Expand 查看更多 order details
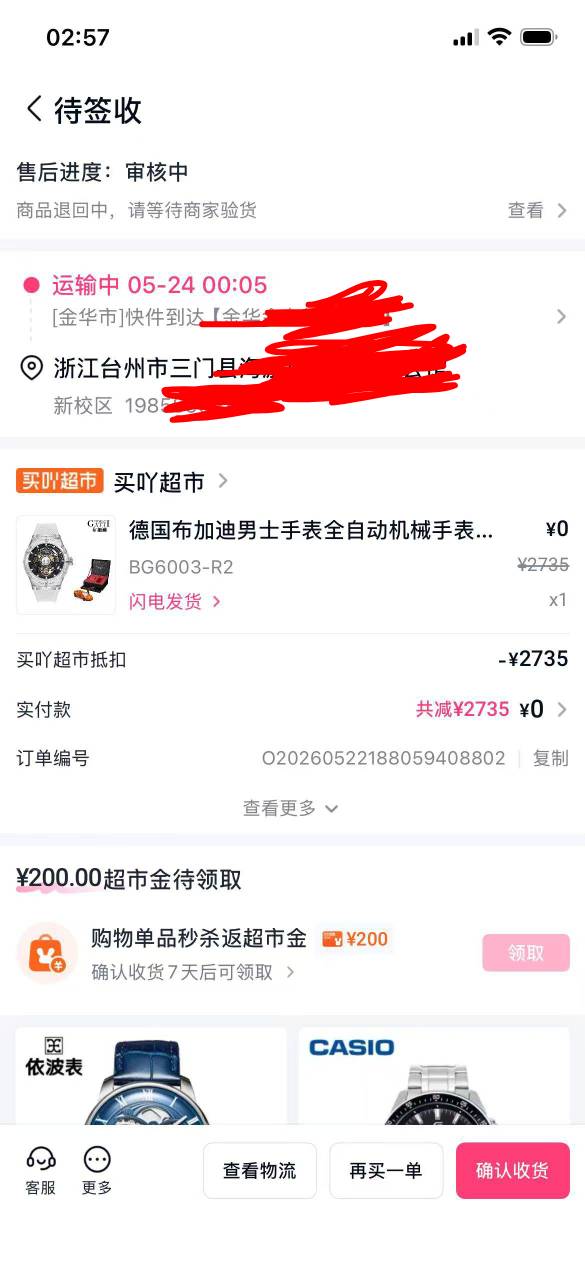Screen dimensions: 585x1266 [291, 808]
